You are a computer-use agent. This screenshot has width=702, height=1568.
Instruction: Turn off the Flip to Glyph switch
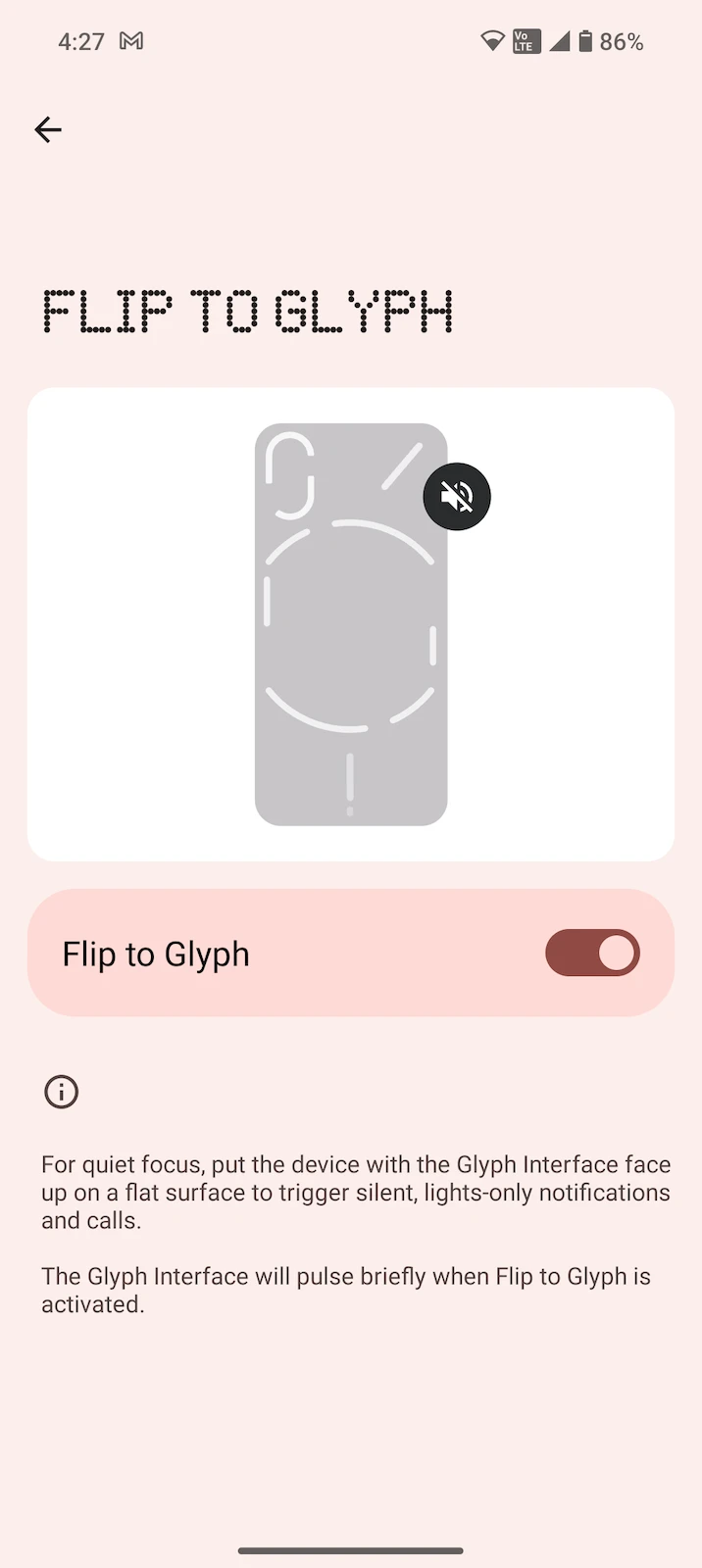tap(592, 953)
